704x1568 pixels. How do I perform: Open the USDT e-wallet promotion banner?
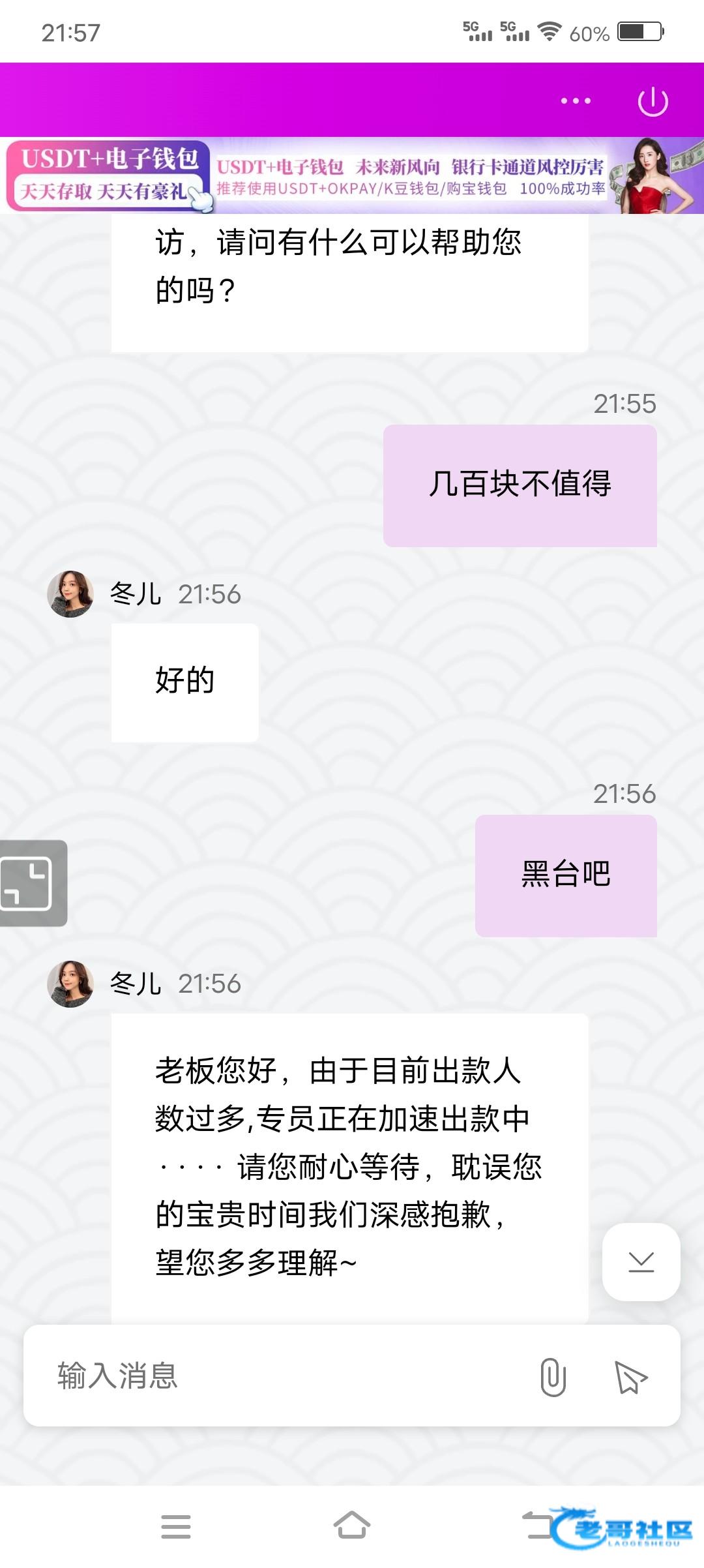(352, 175)
